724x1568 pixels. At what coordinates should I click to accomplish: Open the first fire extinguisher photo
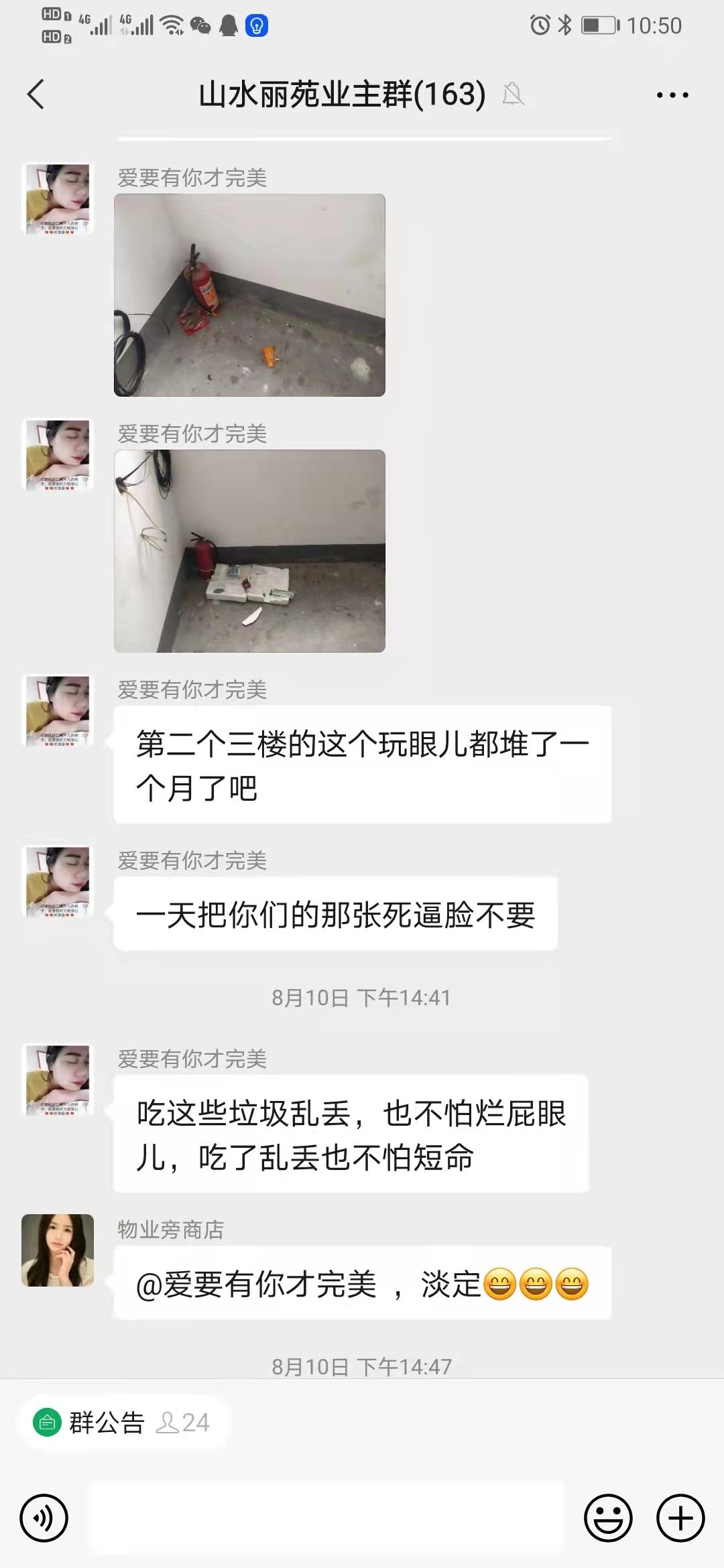click(249, 295)
